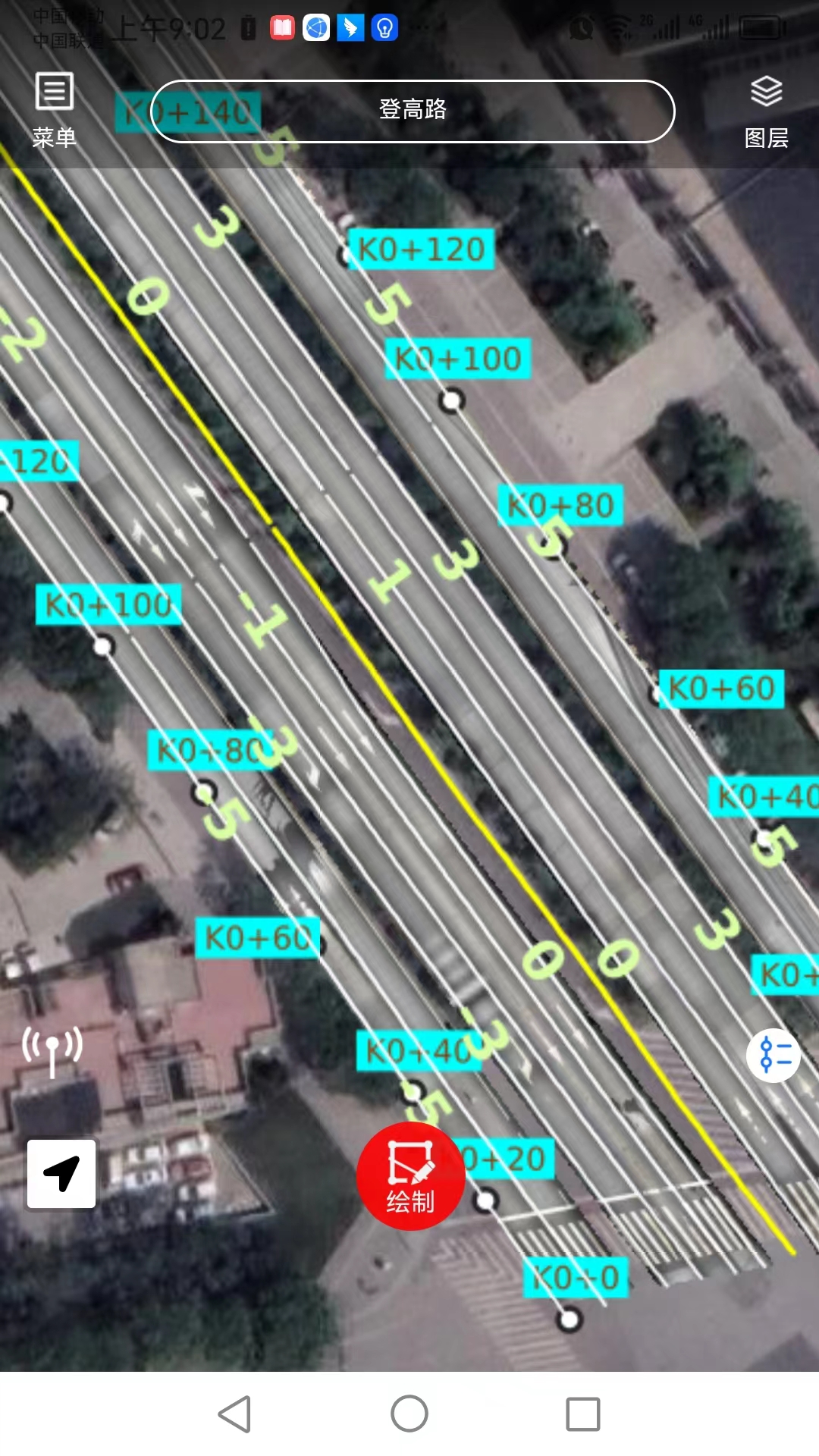The width and height of the screenshot is (819, 1456).
Task: Go back using system navigation
Action: [x=235, y=1414]
